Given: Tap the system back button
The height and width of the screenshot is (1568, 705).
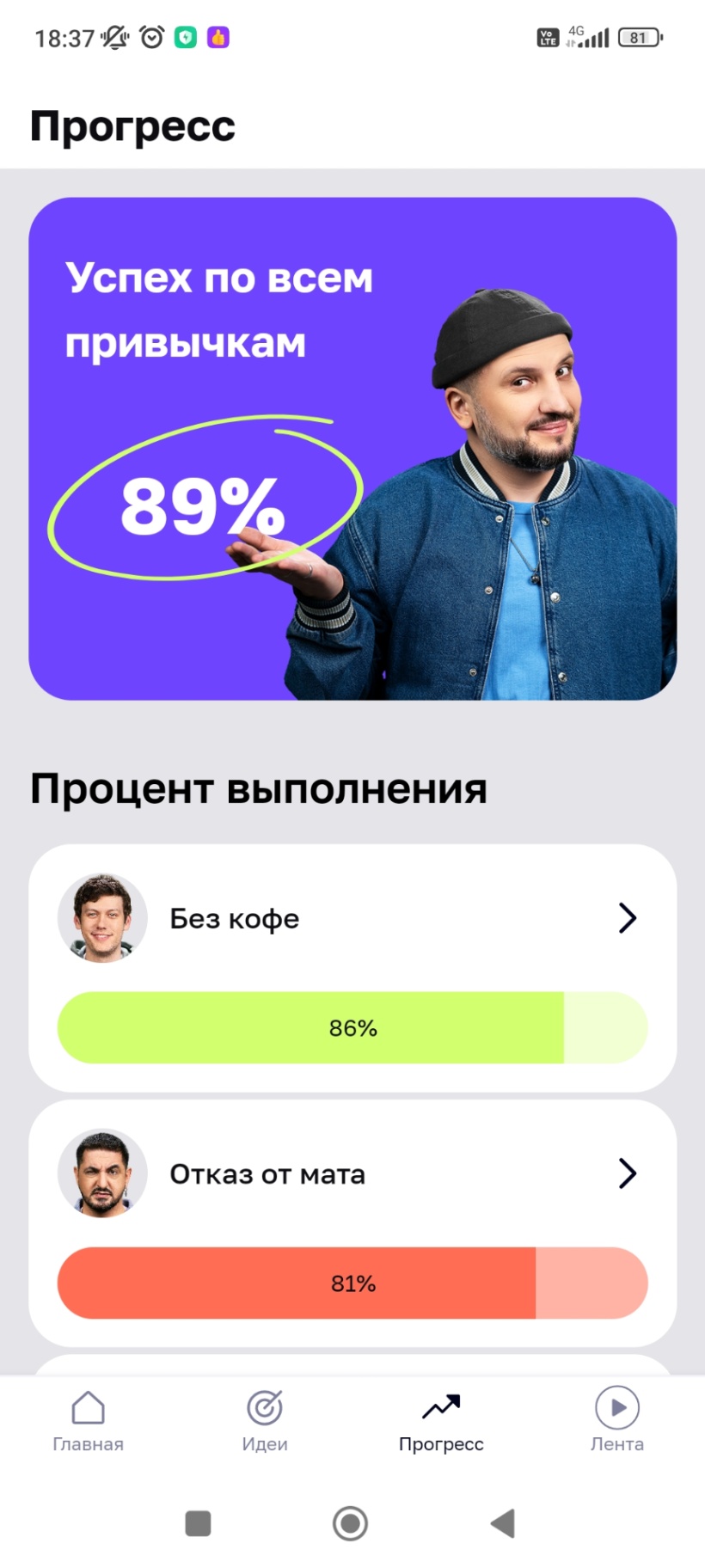Looking at the screenshot, I should pyautogui.click(x=503, y=1523).
